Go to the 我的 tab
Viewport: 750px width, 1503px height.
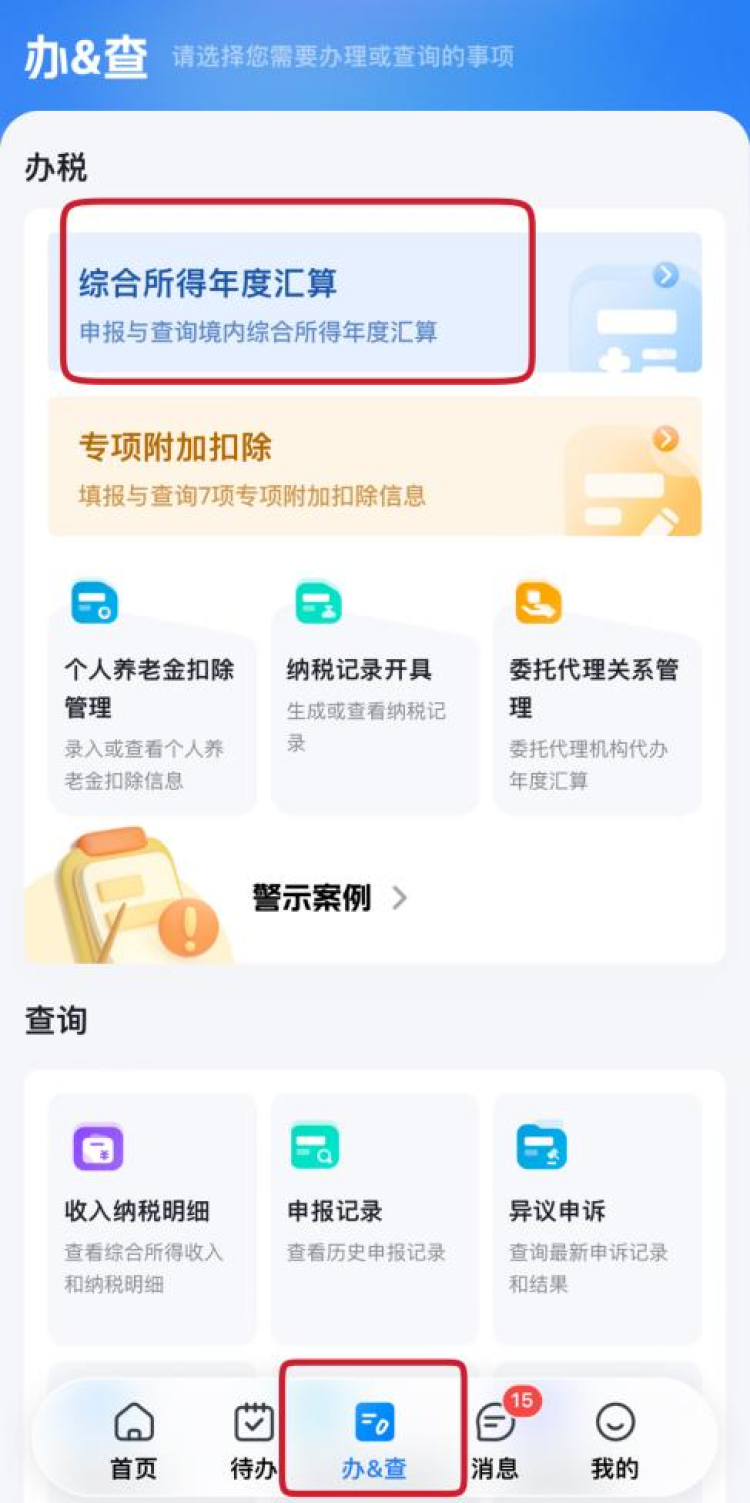click(x=614, y=1440)
